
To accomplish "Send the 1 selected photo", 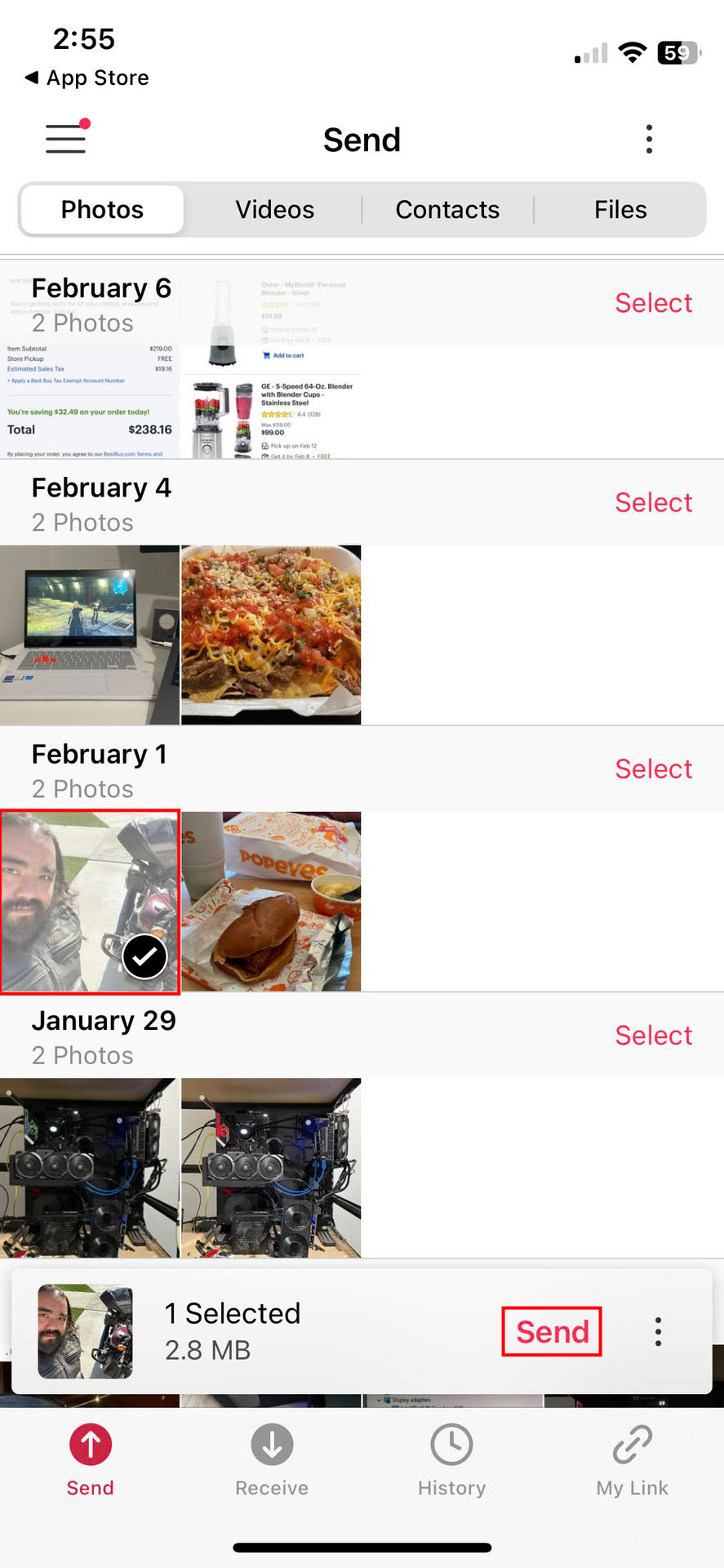I will 552,1332.
